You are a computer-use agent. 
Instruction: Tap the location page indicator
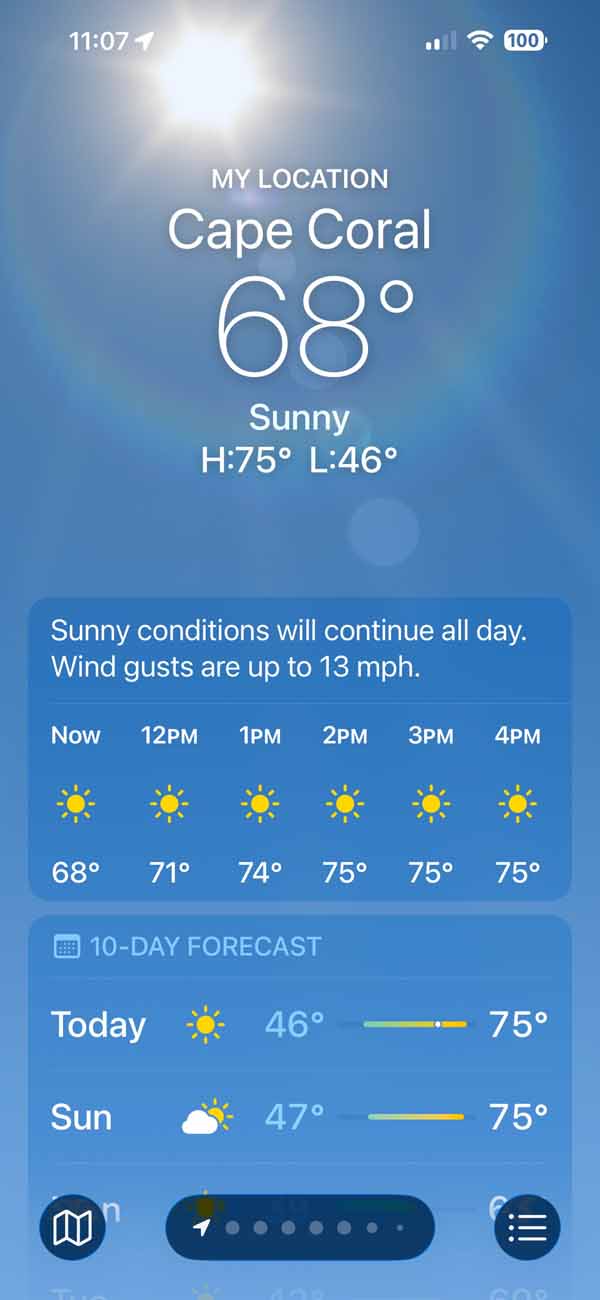tap(300, 1227)
